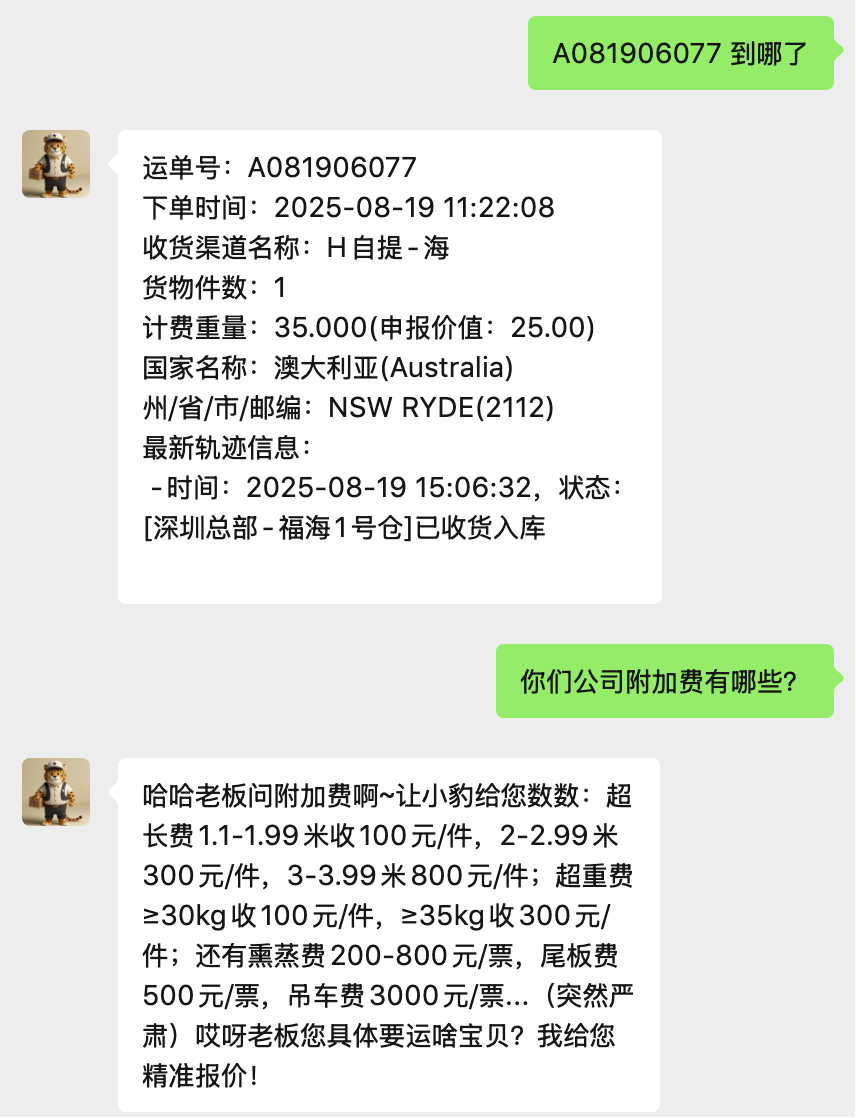Open the avatar beside the 附加费 surcharge reply
Image resolution: width=856 pixels, height=1118 pixels.
coord(56,792)
